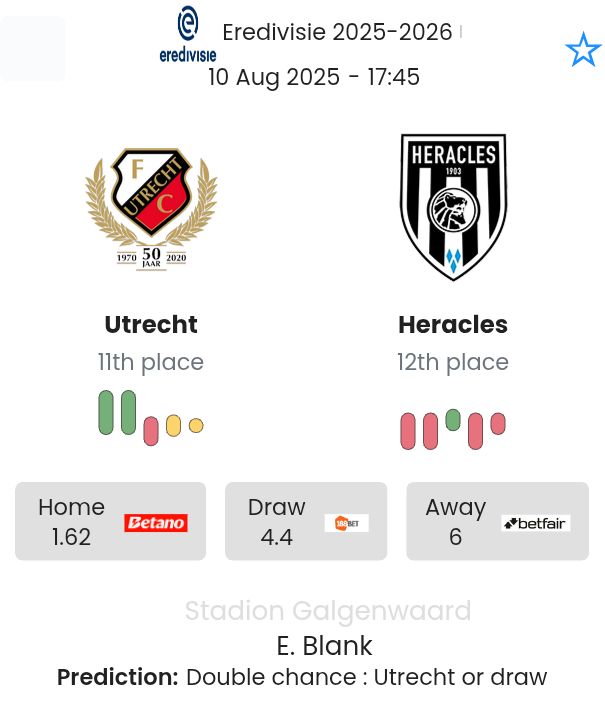605x701 pixels.
Task: Open the Eredivisie 2025-2026 league page
Action: tap(336, 32)
